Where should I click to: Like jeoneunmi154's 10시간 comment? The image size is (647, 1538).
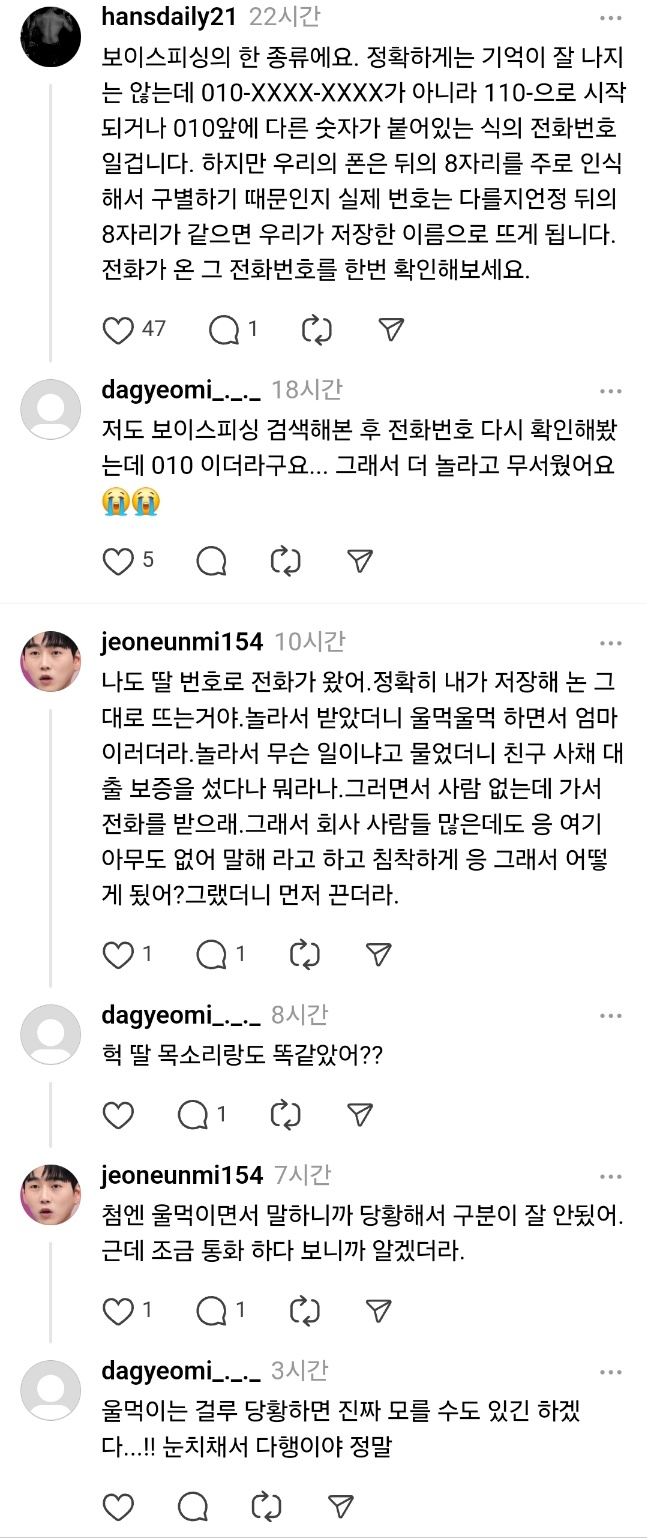(119, 955)
